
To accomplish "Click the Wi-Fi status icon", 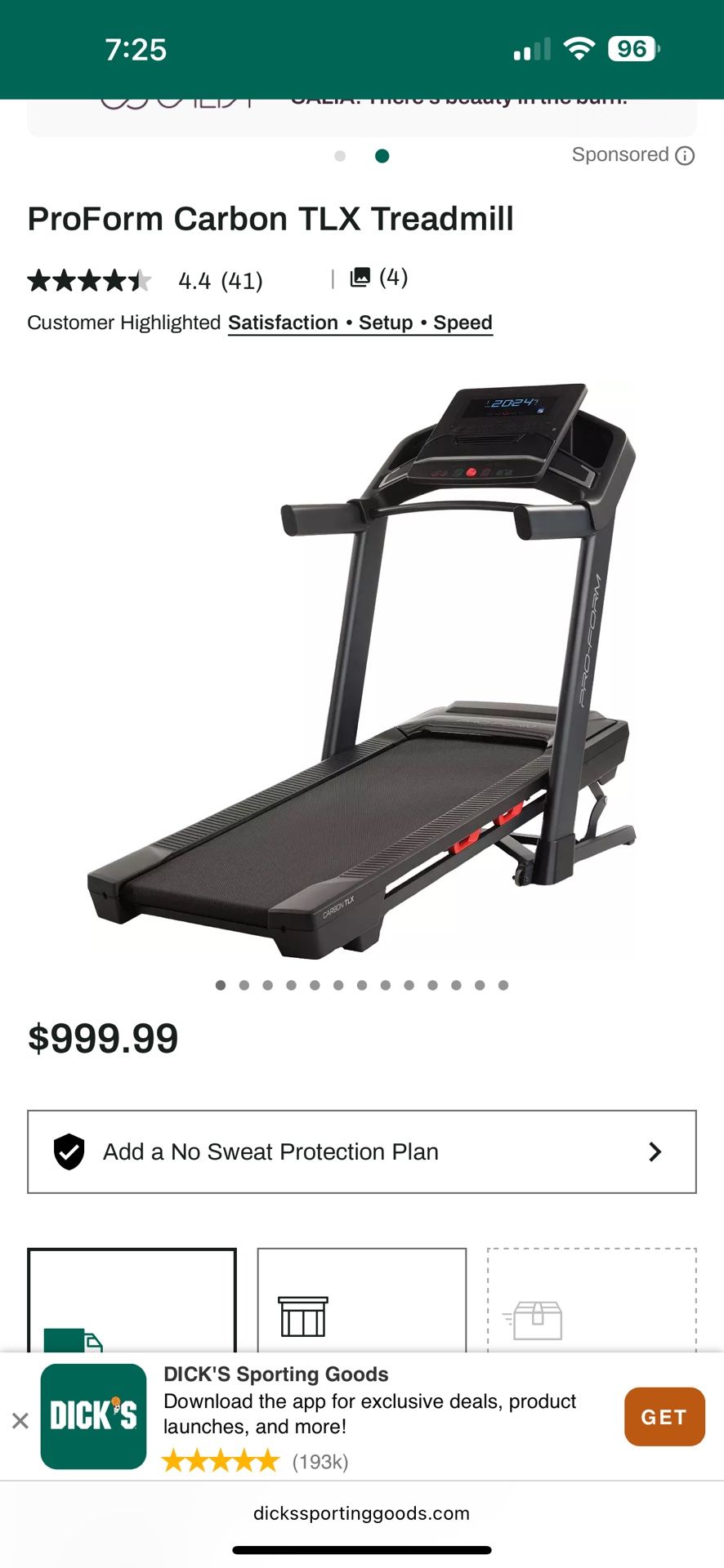I will click(578, 49).
